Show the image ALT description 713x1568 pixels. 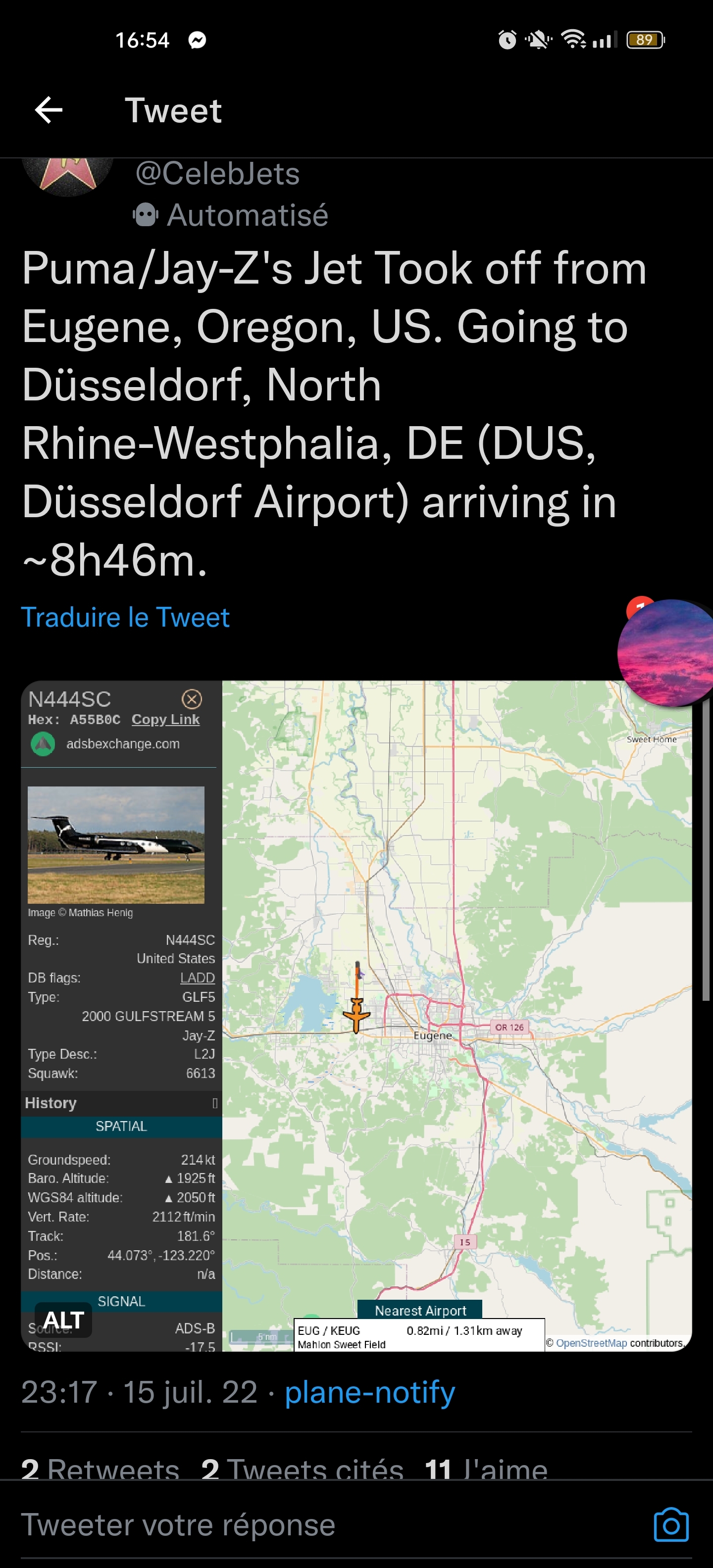point(63,1320)
